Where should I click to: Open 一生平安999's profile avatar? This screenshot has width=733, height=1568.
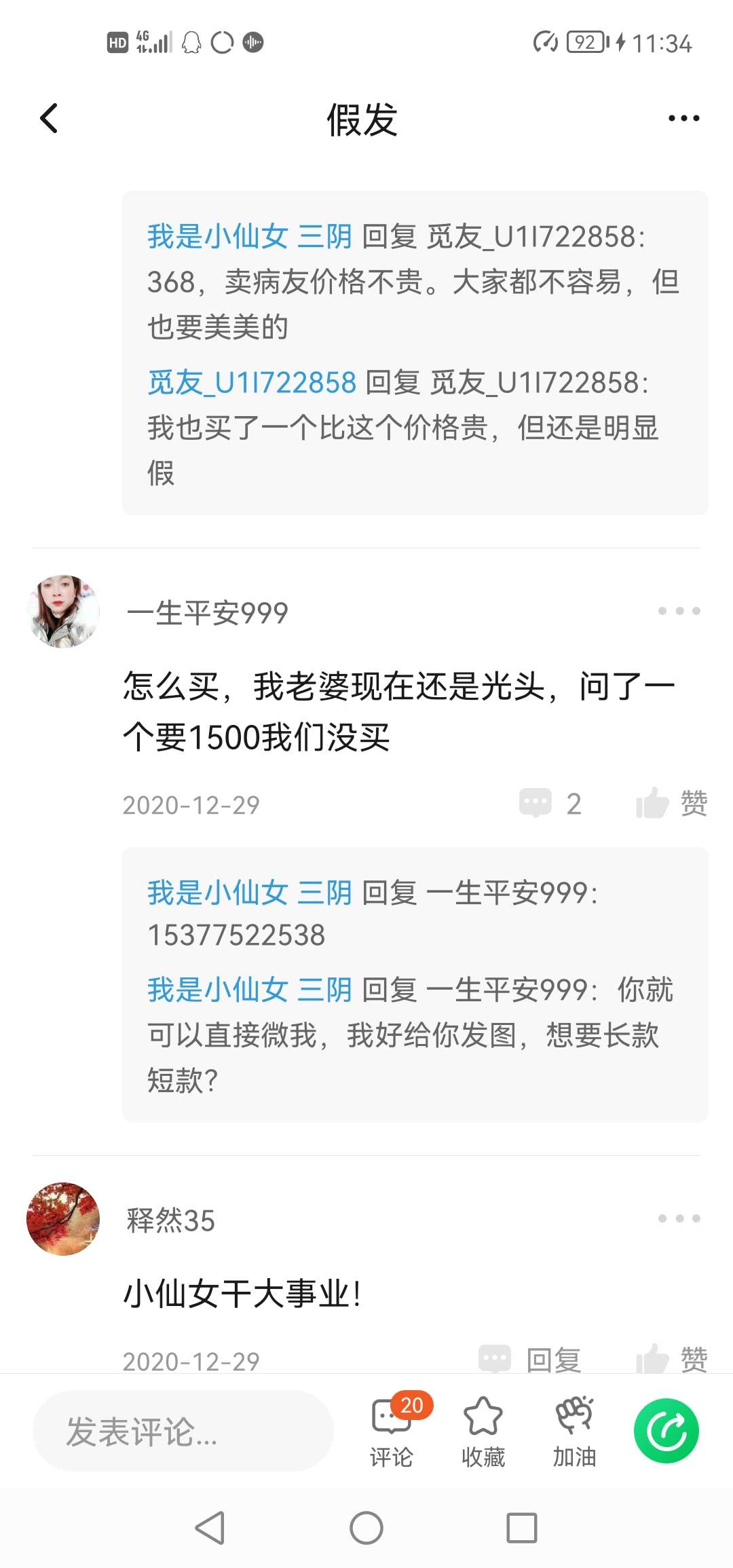point(63,612)
